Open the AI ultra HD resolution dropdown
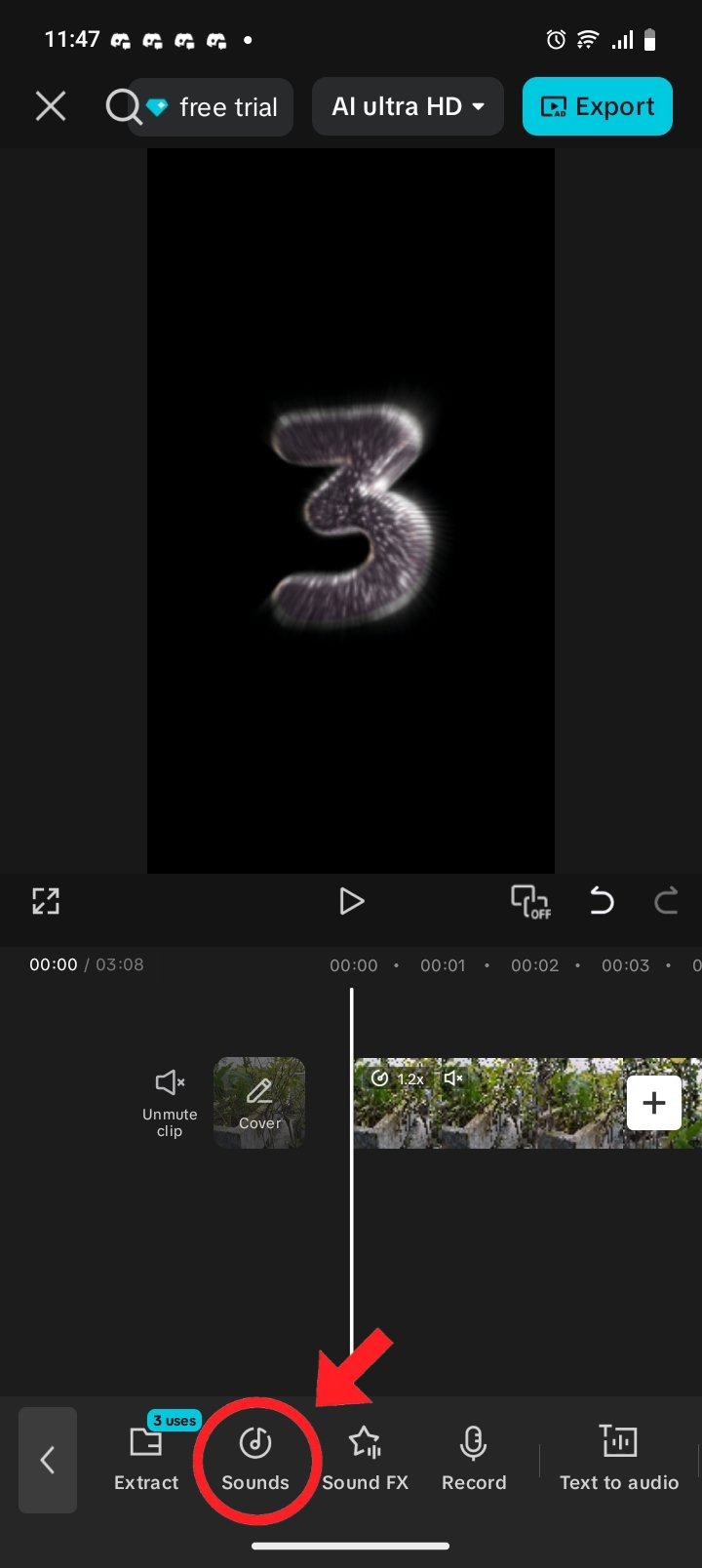This screenshot has height=1568, width=702. [408, 106]
